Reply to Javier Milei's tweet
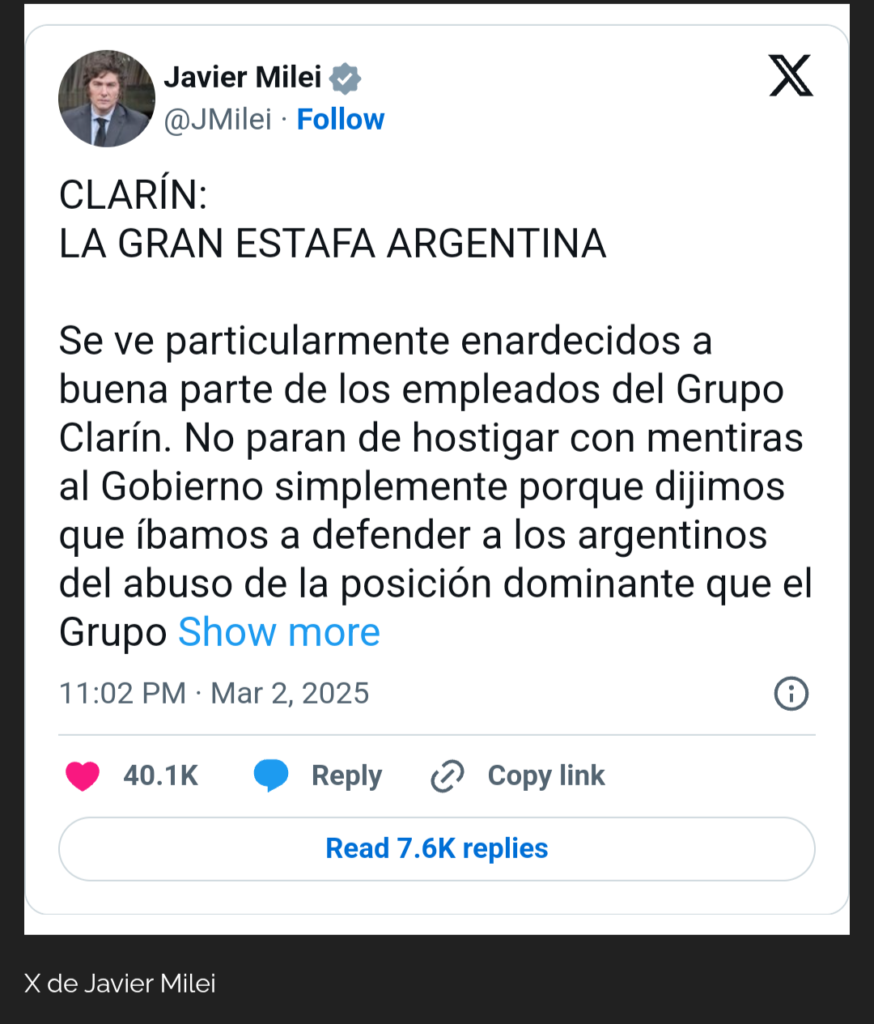This screenshot has width=874, height=1024. click(x=318, y=776)
